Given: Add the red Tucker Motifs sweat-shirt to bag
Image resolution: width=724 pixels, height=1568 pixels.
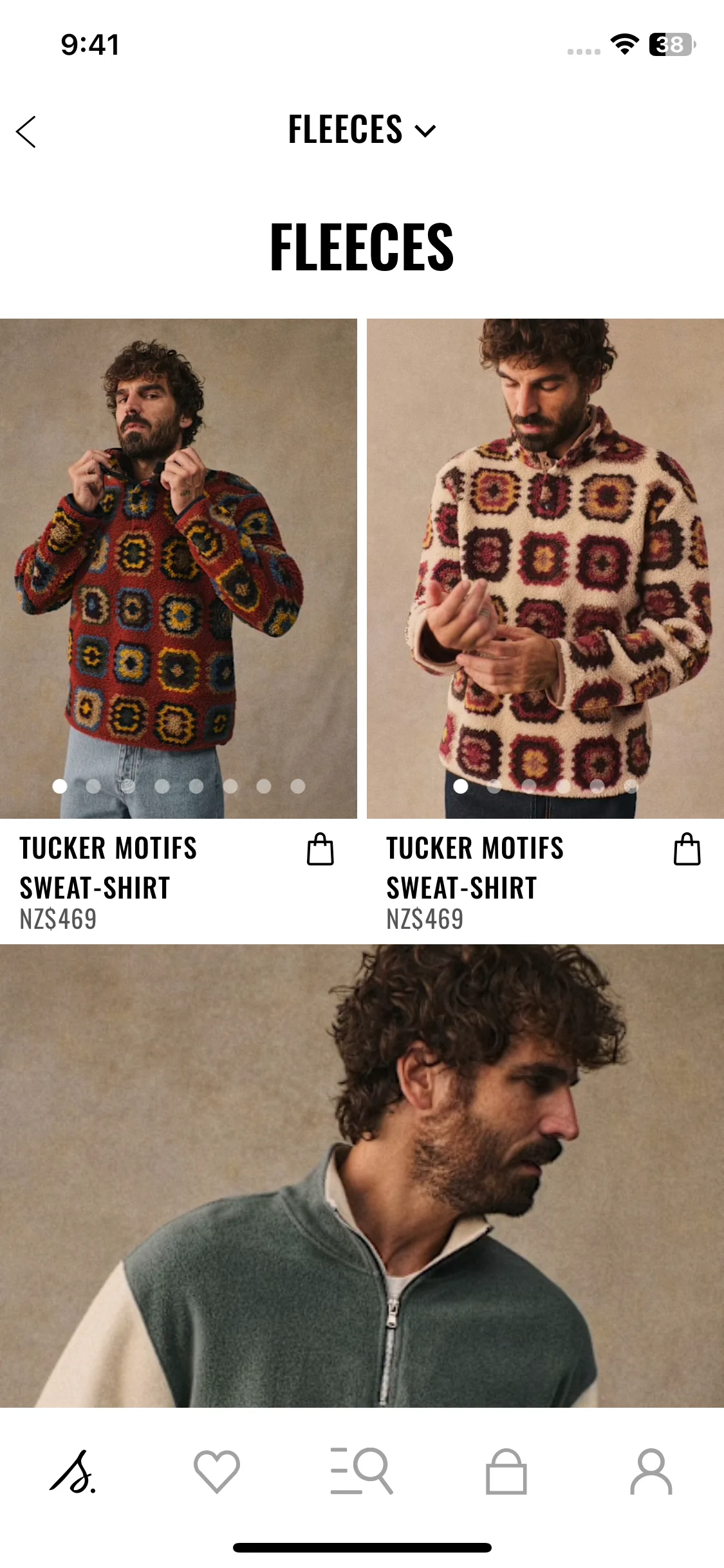Looking at the screenshot, I should tap(320, 849).
